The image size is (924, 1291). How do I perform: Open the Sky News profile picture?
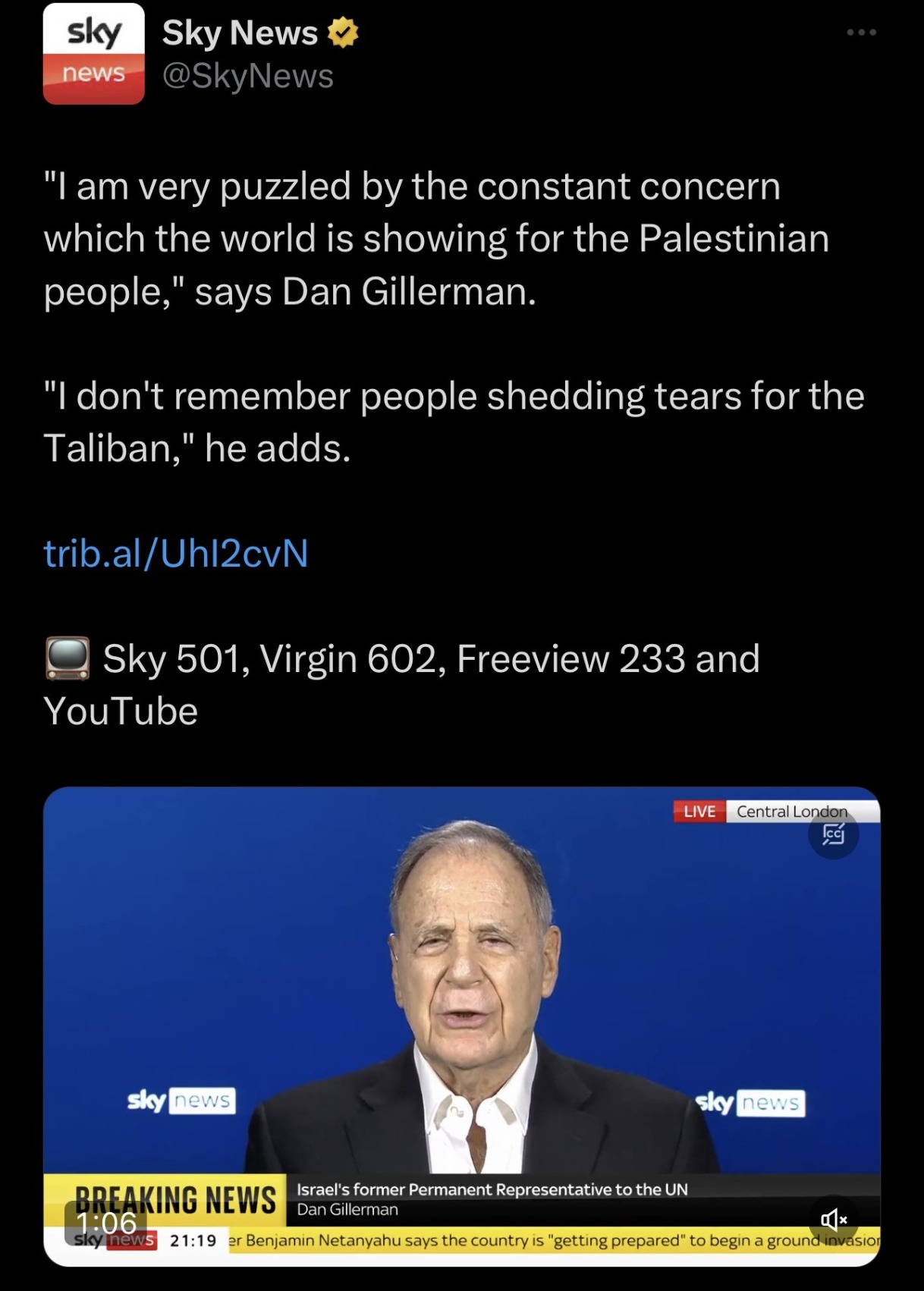point(93,54)
